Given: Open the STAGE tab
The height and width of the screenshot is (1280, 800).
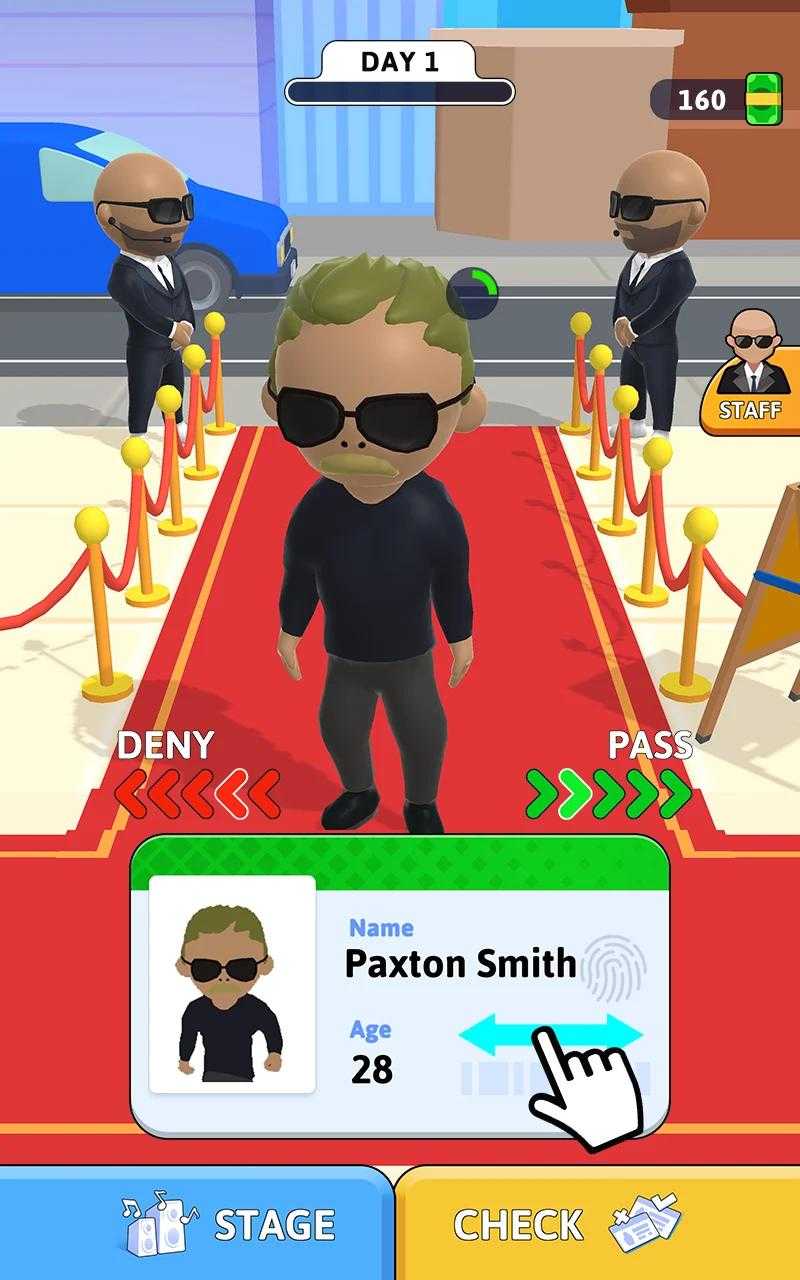Looking at the screenshot, I should tap(197, 1223).
